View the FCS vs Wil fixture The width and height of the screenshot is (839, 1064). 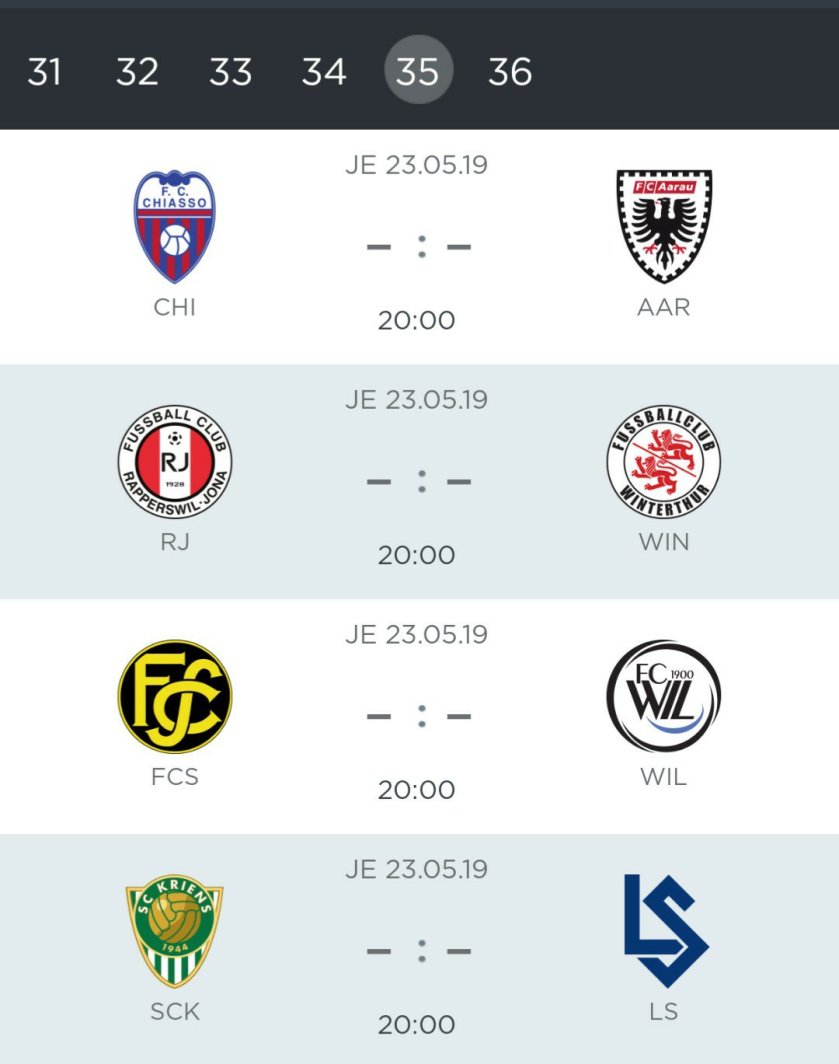pos(418,716)
